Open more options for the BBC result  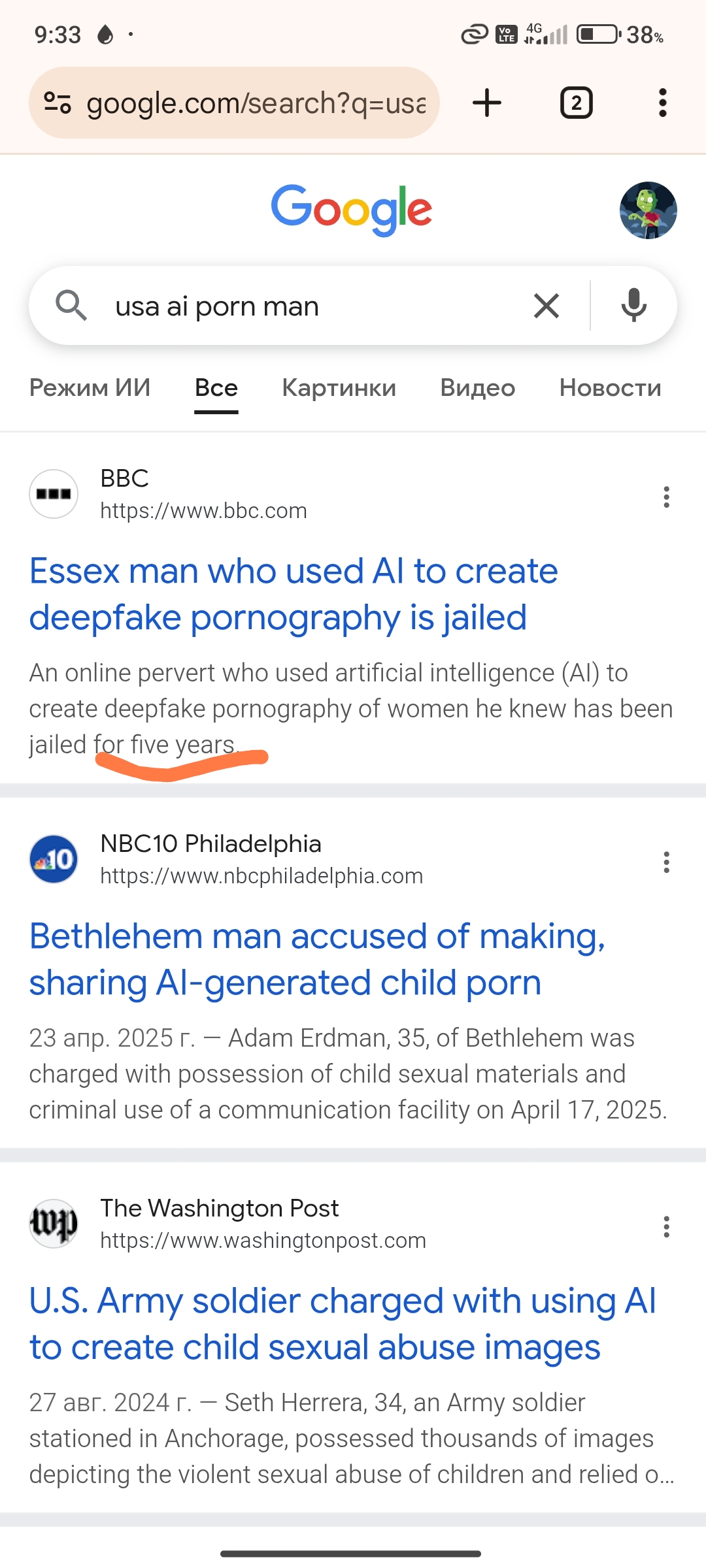[x=666, y=497]
